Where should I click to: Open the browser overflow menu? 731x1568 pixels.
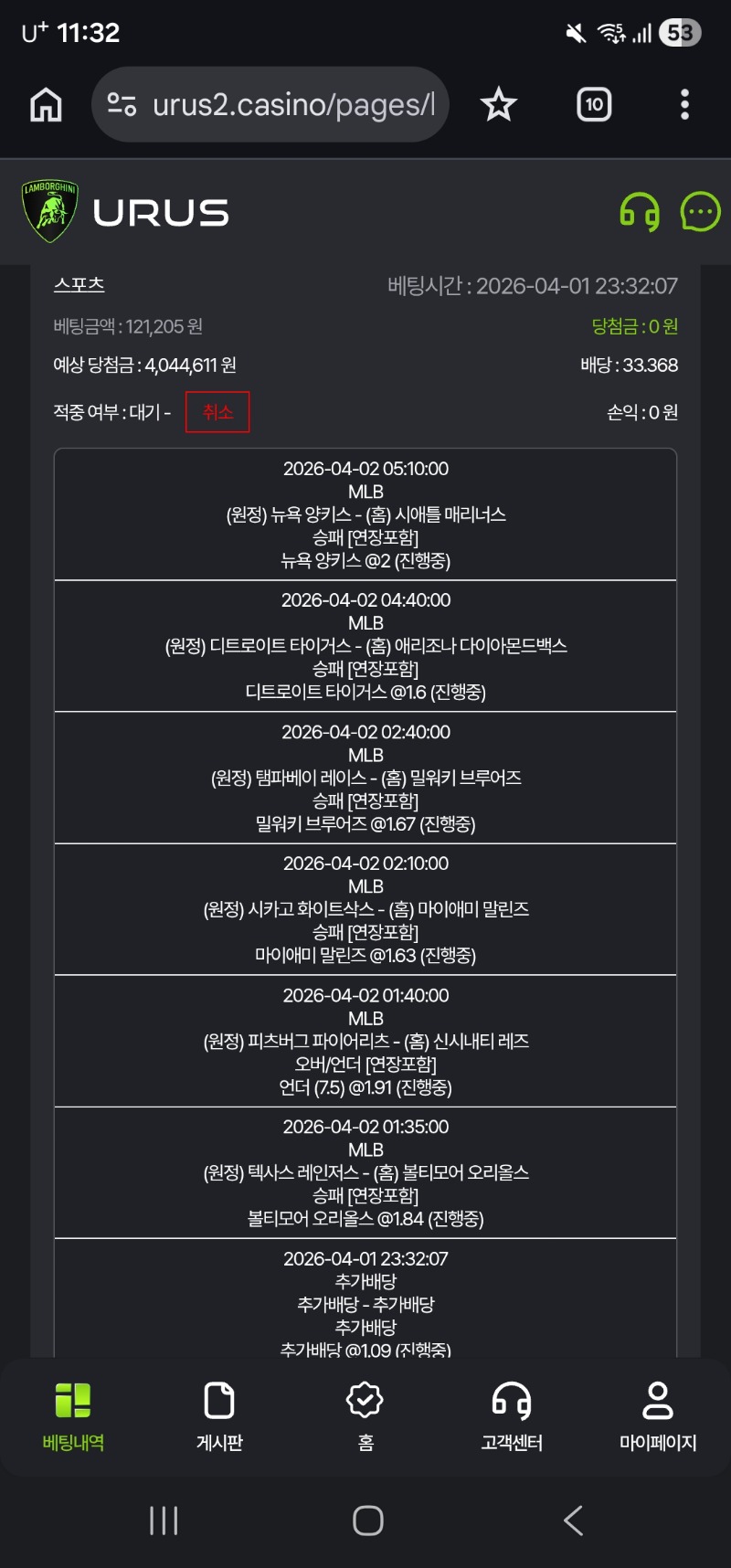(684, 105)
